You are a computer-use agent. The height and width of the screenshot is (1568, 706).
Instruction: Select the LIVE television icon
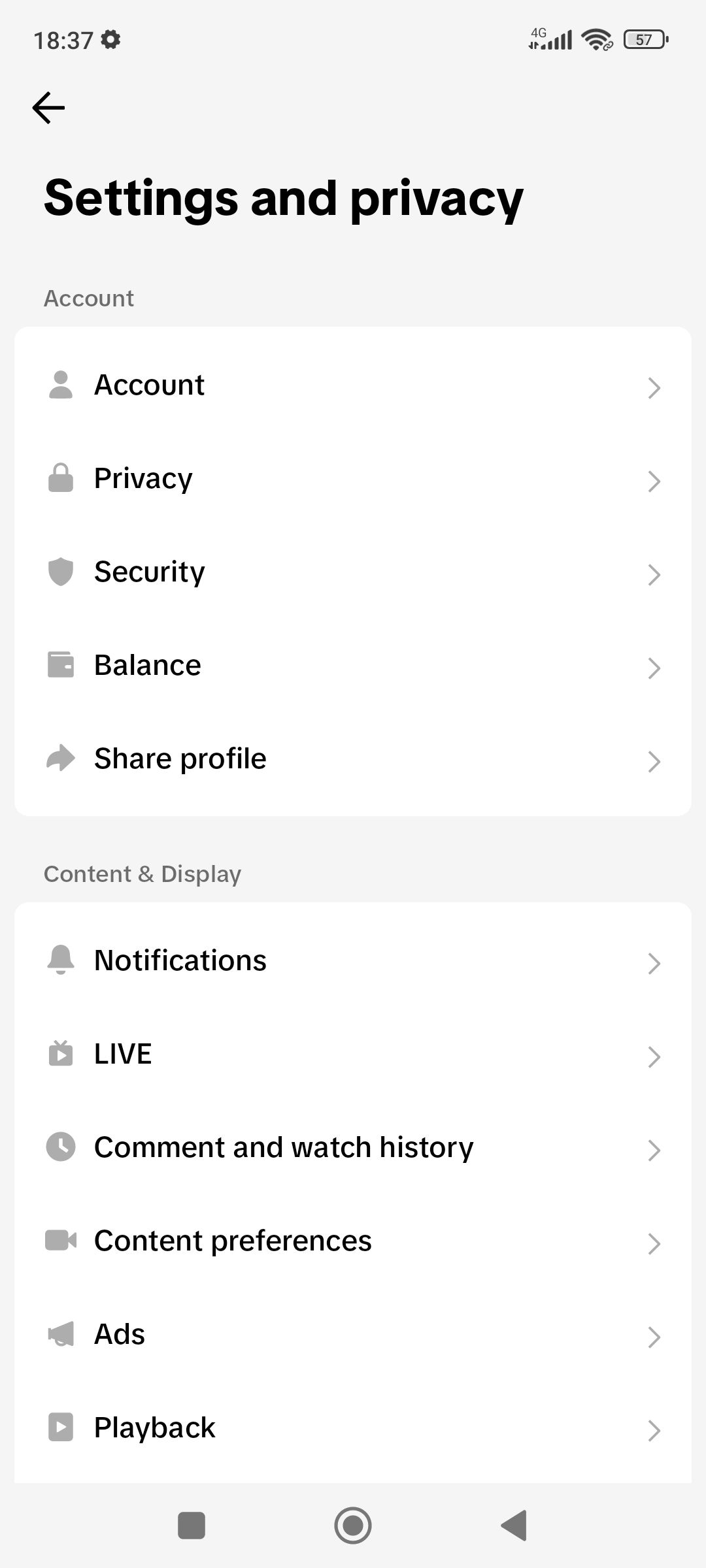click(61, 1053)
